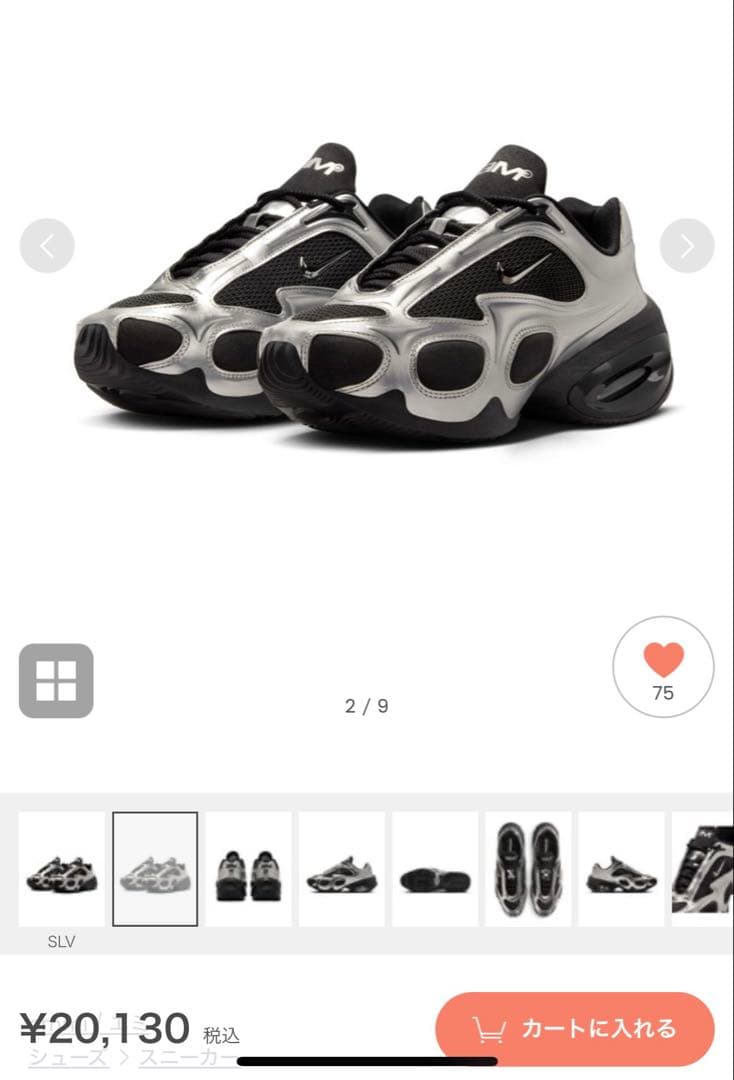This screenshot has height=1080, width=734.
Task: Open the seventh thumbnail, single shoe profile
Action: pos(621,869)
